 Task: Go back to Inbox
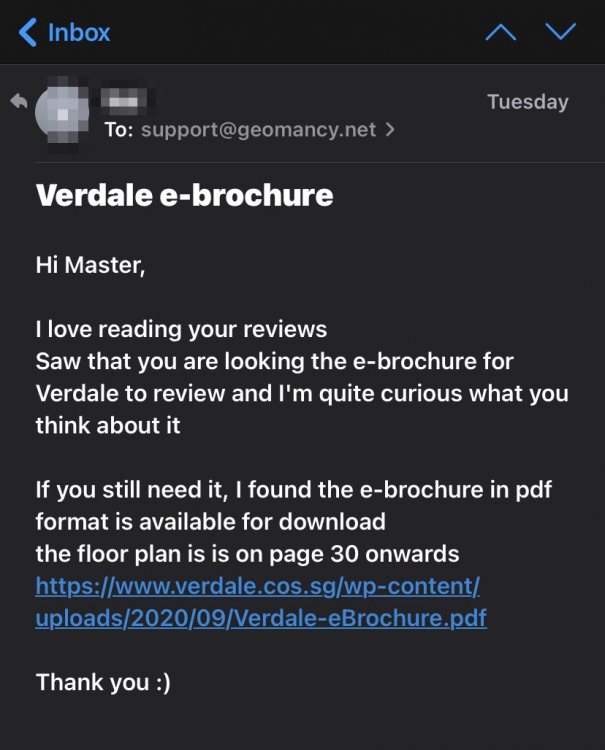pos(65,32)
